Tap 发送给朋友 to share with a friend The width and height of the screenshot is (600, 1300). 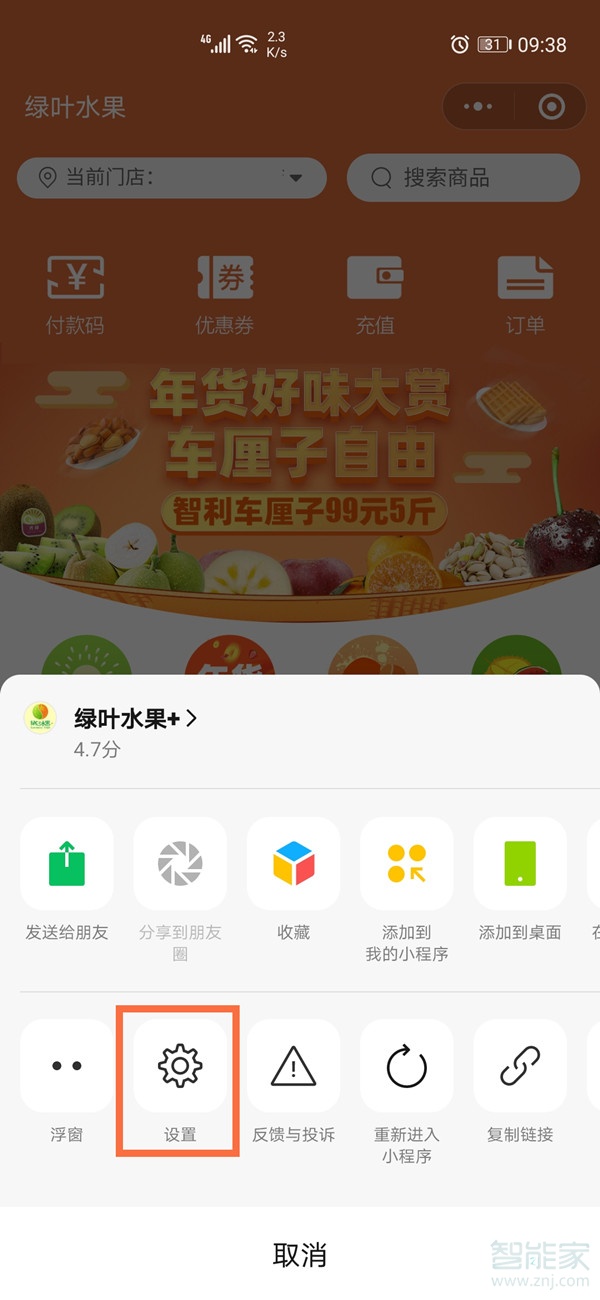(67, 864)
